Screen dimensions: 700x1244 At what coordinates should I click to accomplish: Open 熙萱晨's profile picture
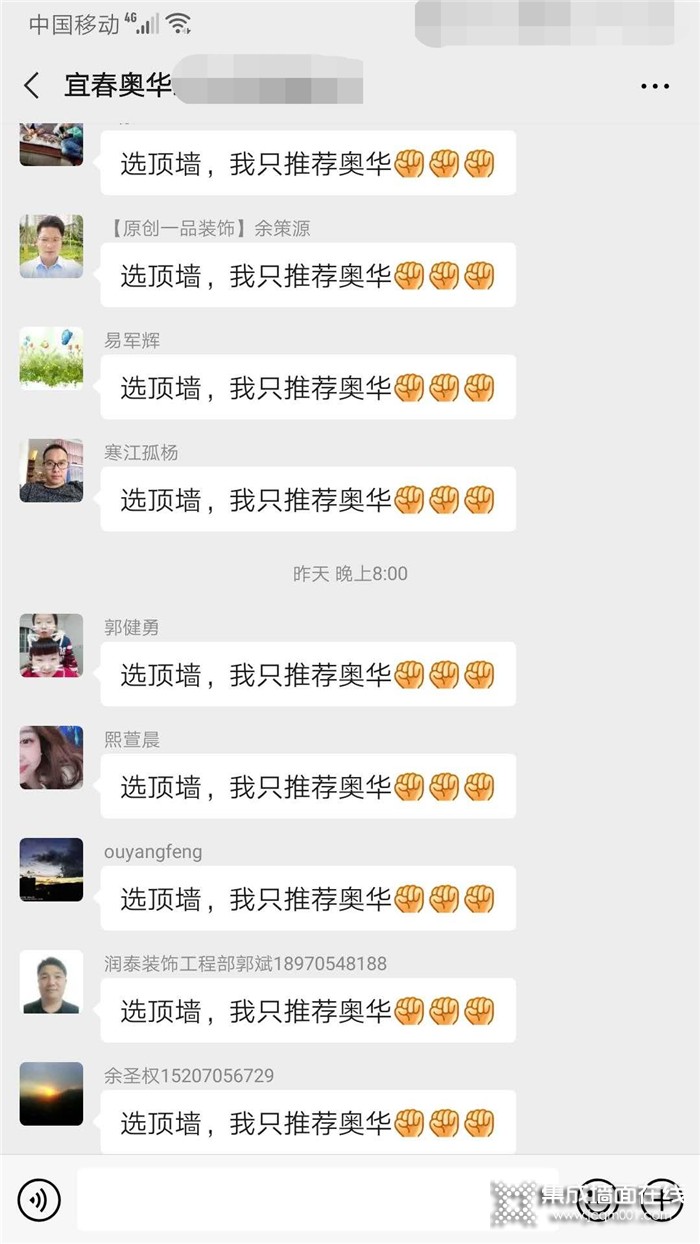(51, 758)
